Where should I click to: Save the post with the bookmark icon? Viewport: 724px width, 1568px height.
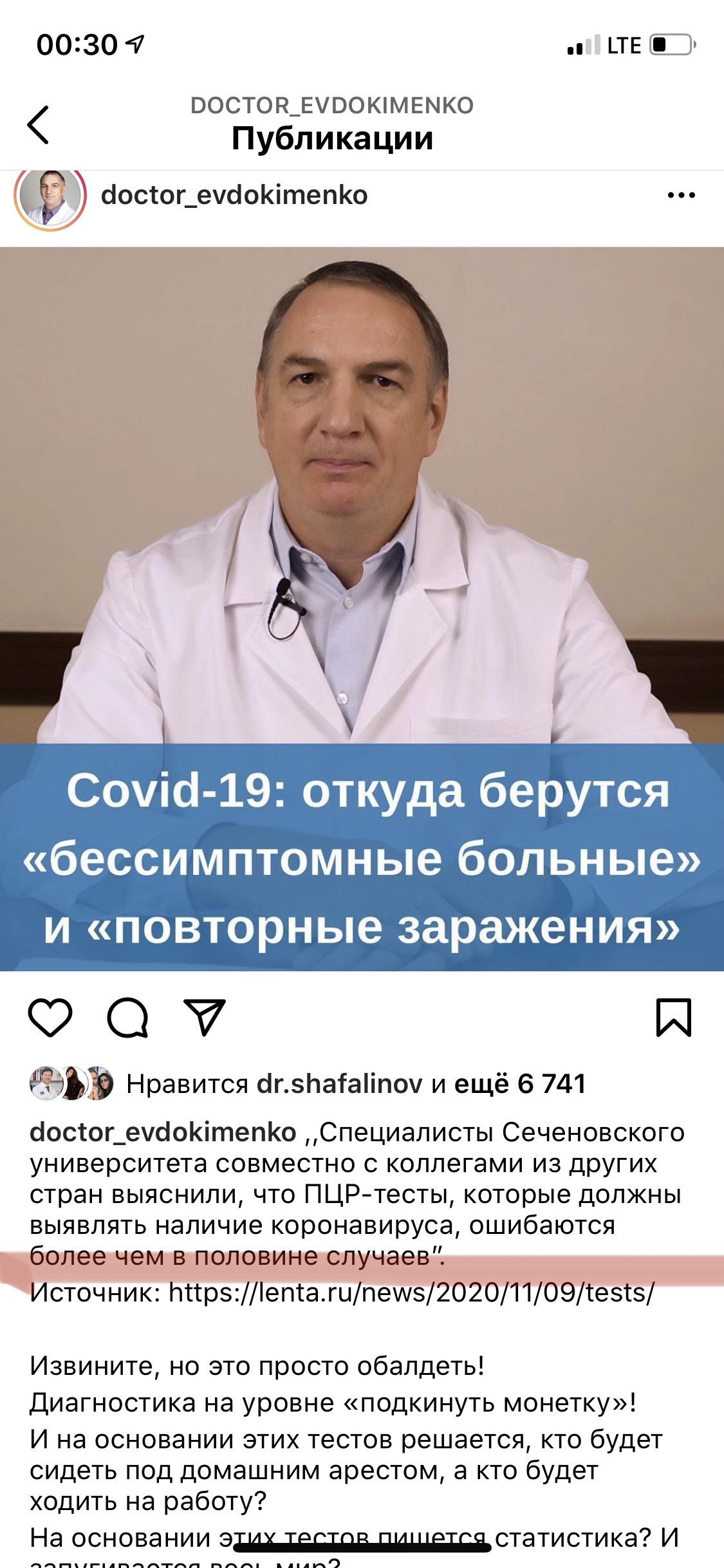(x=673, y=1017)
